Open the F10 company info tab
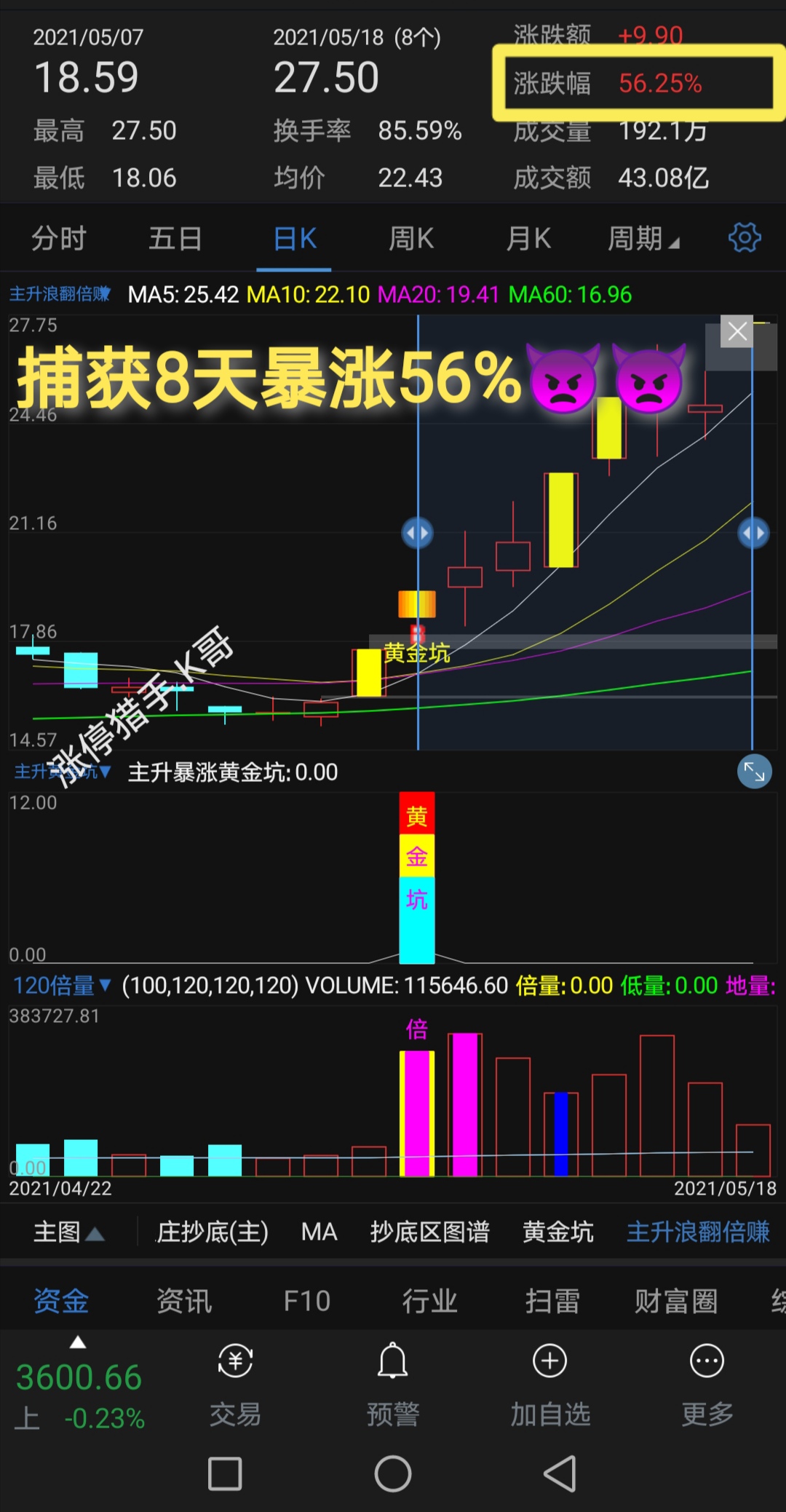 306,1301
